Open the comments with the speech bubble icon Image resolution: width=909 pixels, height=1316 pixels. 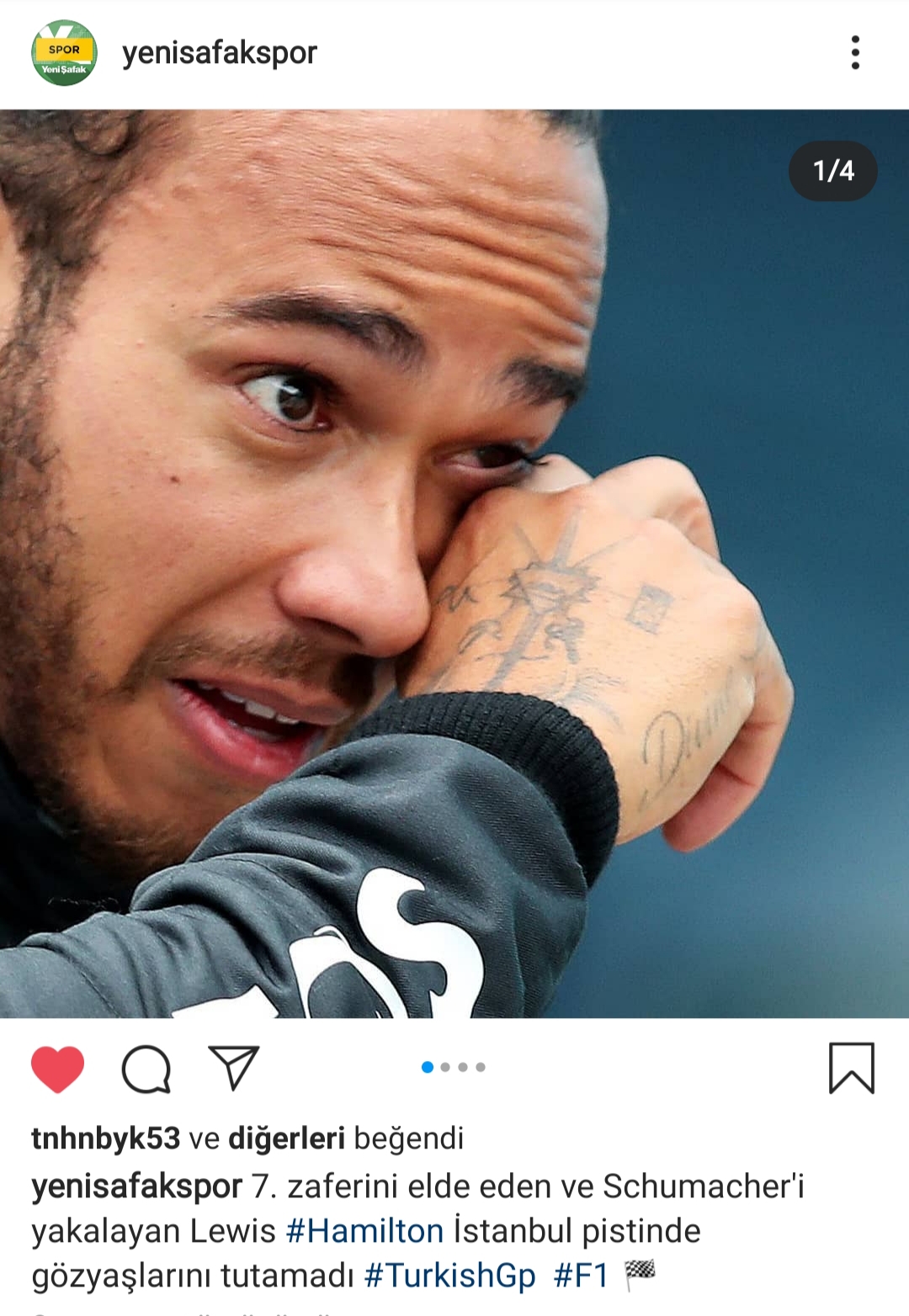click(146, 1069)
